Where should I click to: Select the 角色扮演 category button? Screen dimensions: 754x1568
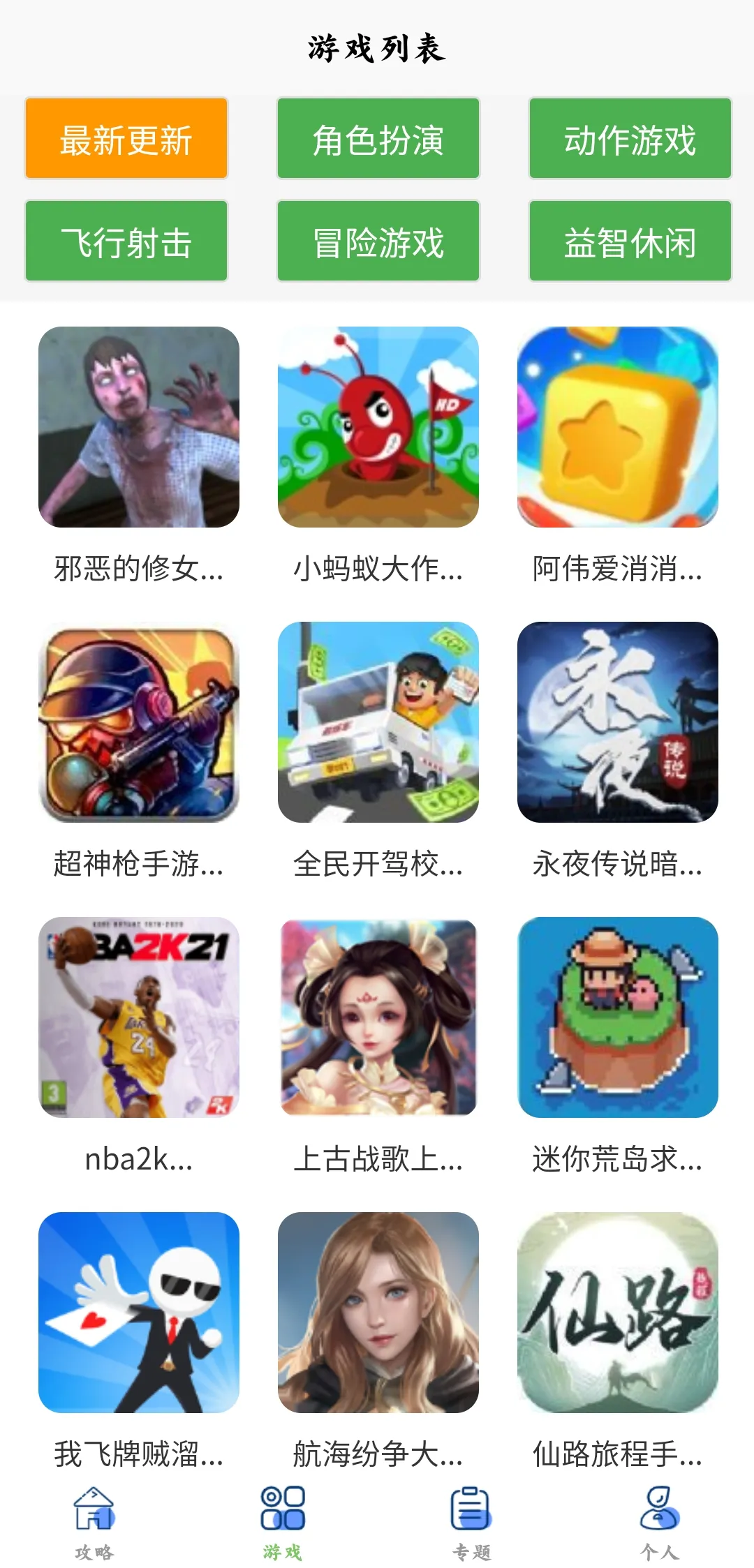(x=378, y=139)
